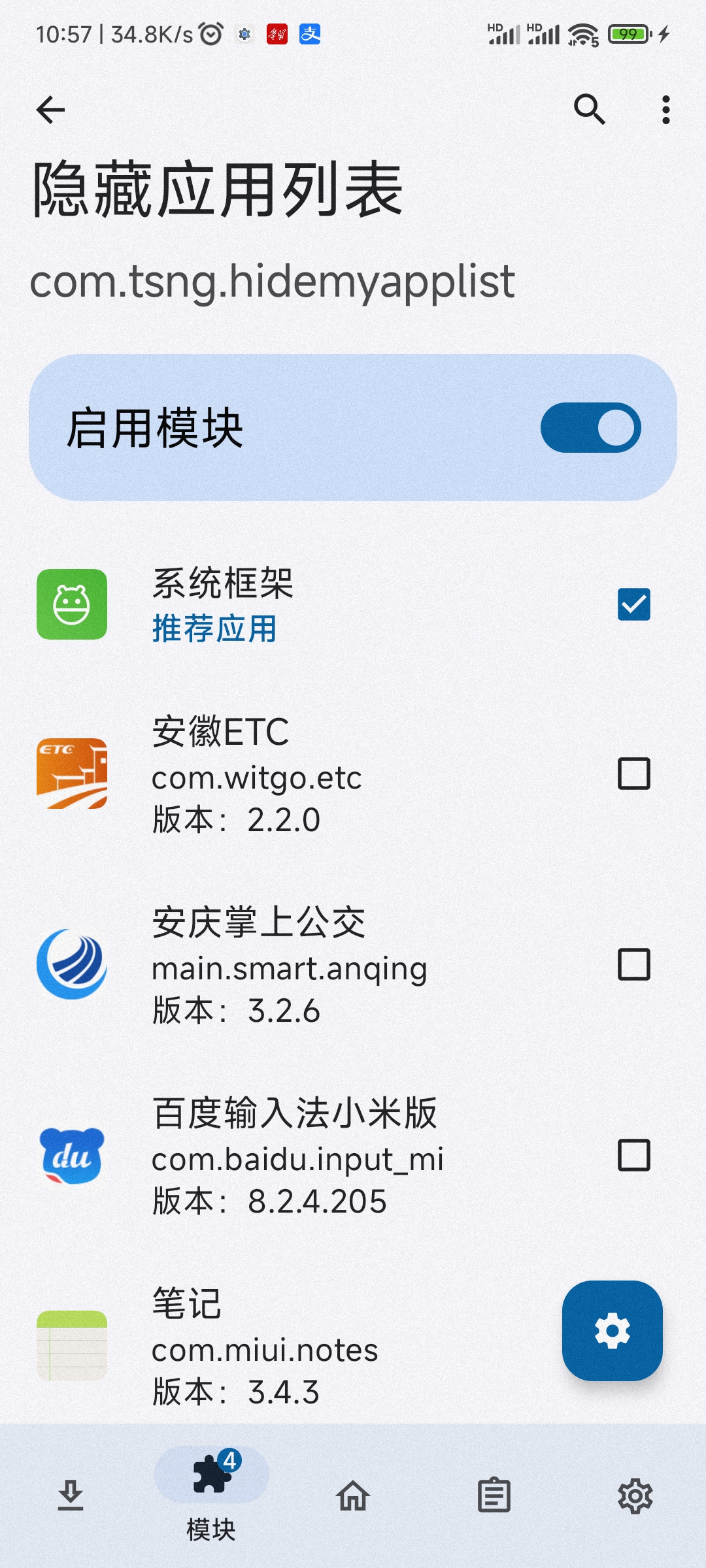
Task: Open the search function
Action: click(590, 110)
